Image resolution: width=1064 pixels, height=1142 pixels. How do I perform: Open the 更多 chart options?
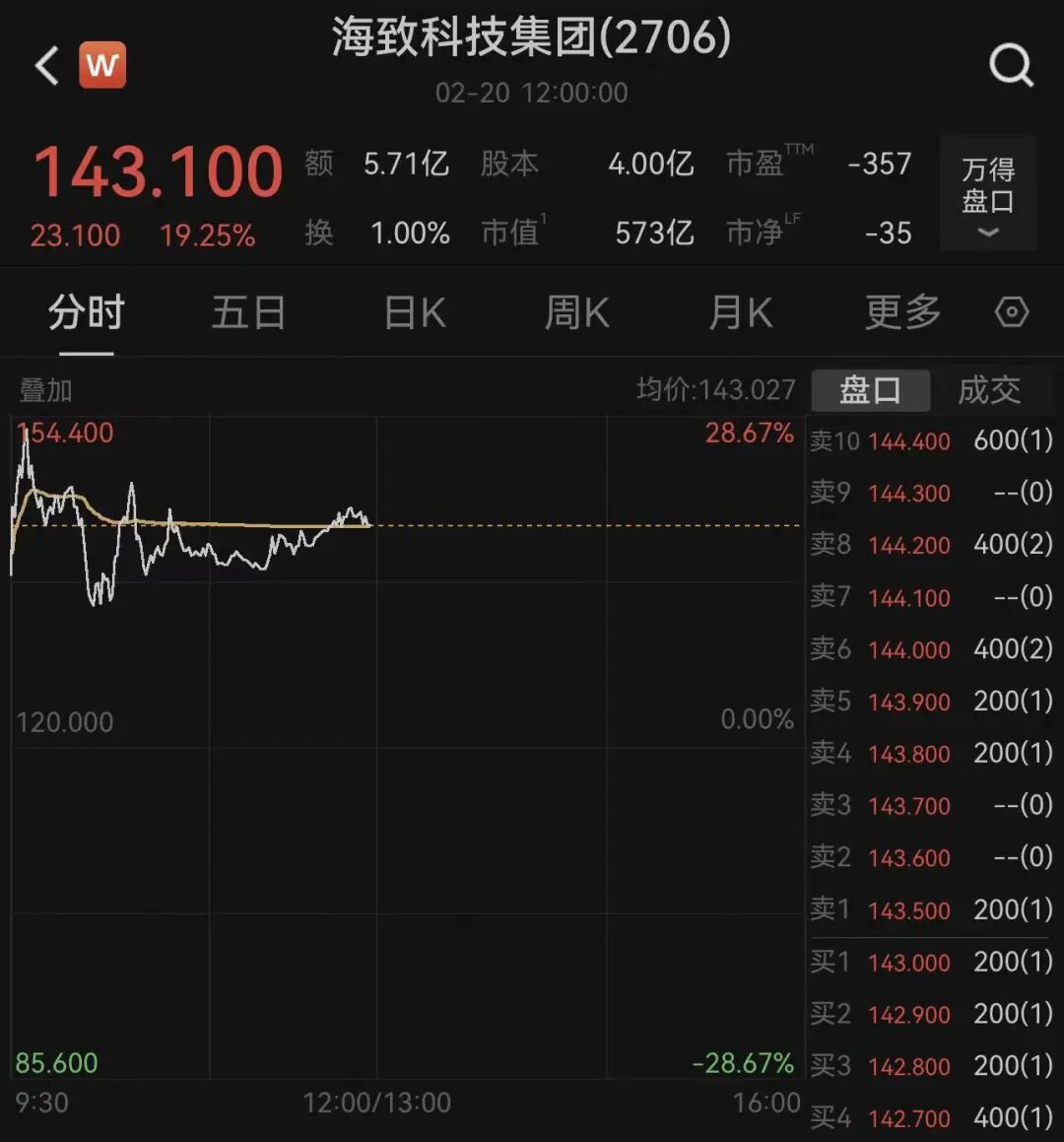pyautogui.click(x=902, y=313)
